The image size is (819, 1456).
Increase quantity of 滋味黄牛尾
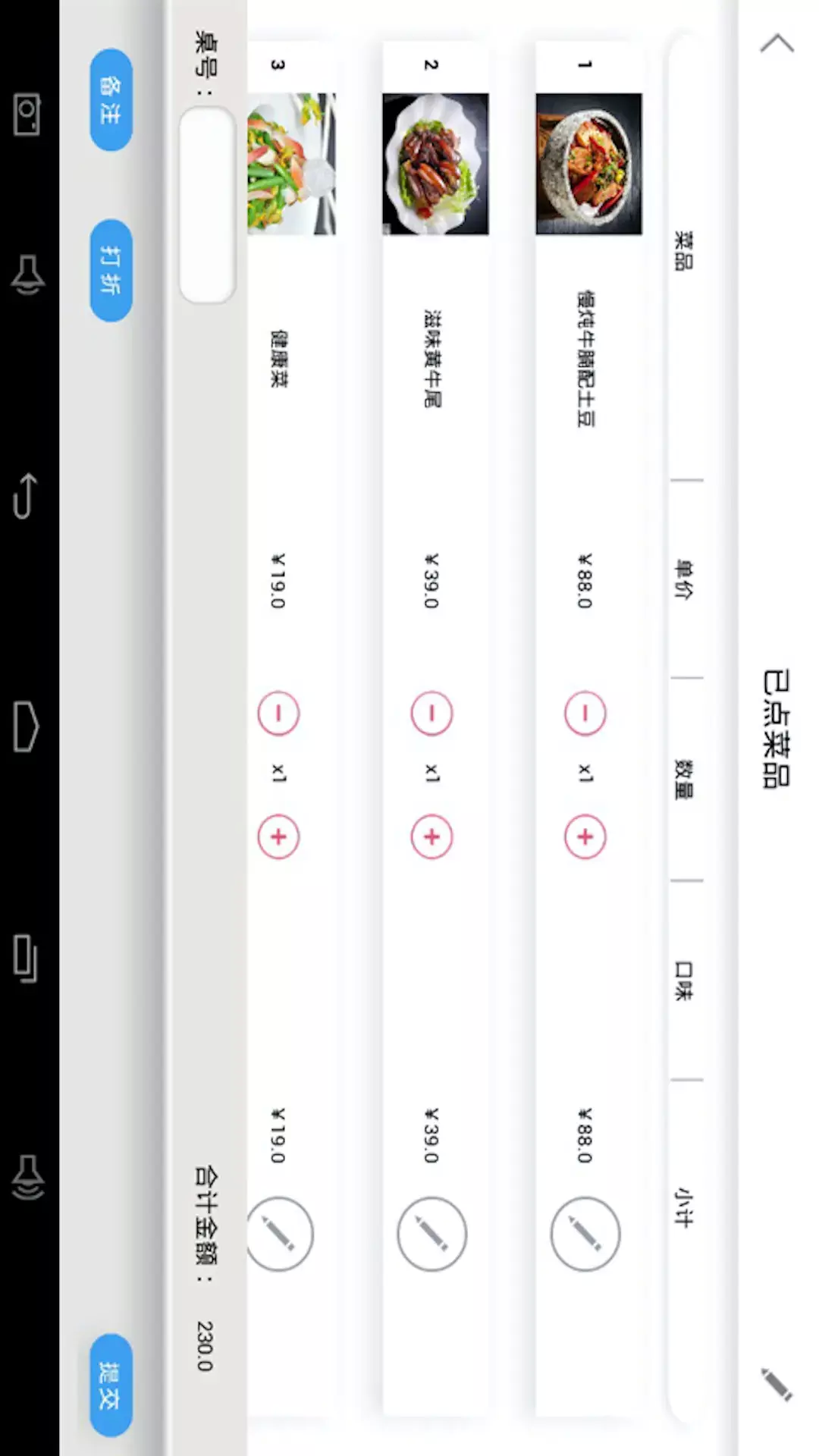click(431, 836)
